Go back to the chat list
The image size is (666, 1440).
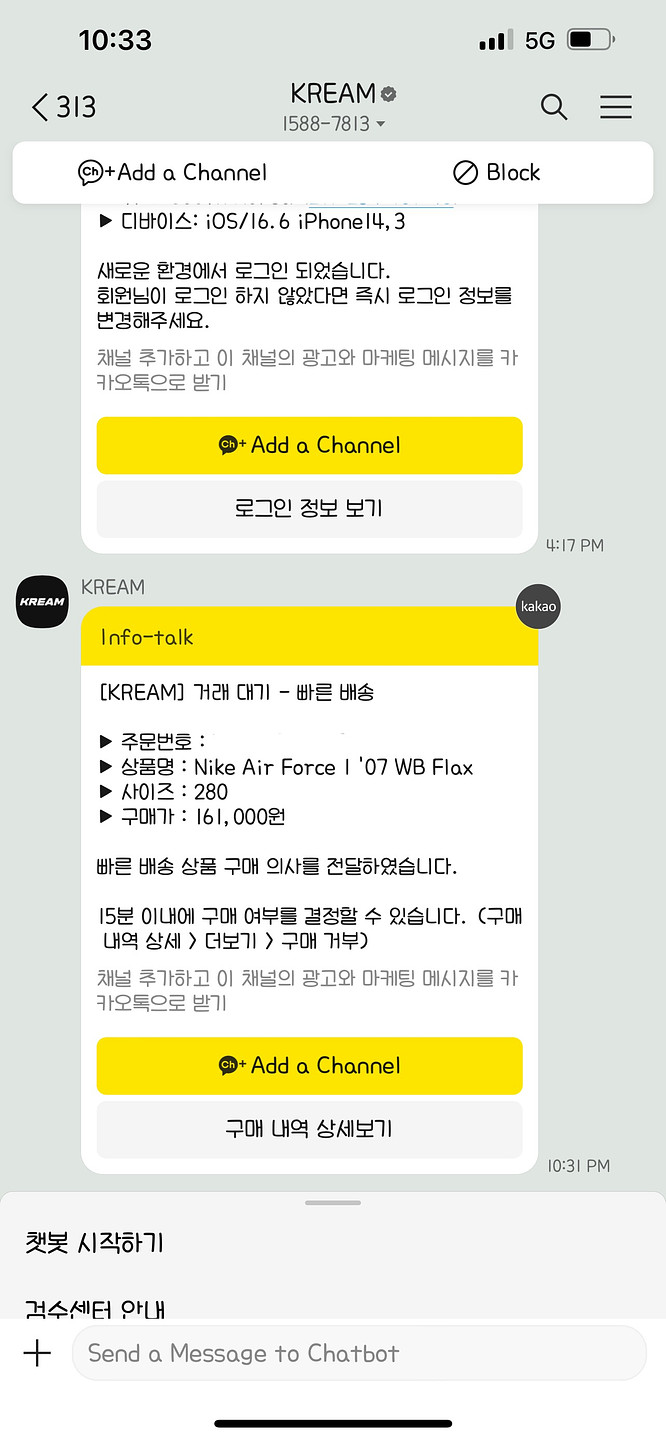point(62,107)
